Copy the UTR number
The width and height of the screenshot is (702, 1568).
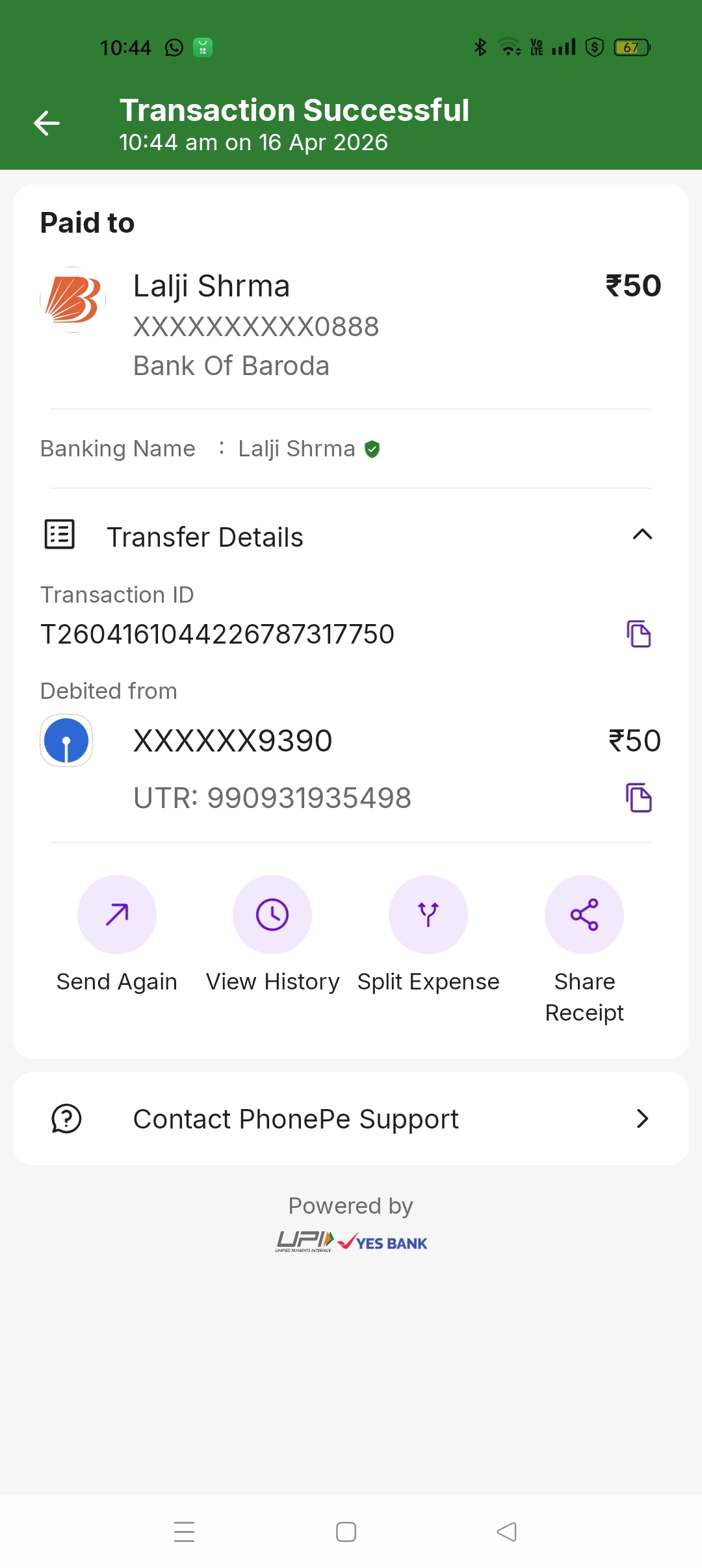click(x=638, y=798)
